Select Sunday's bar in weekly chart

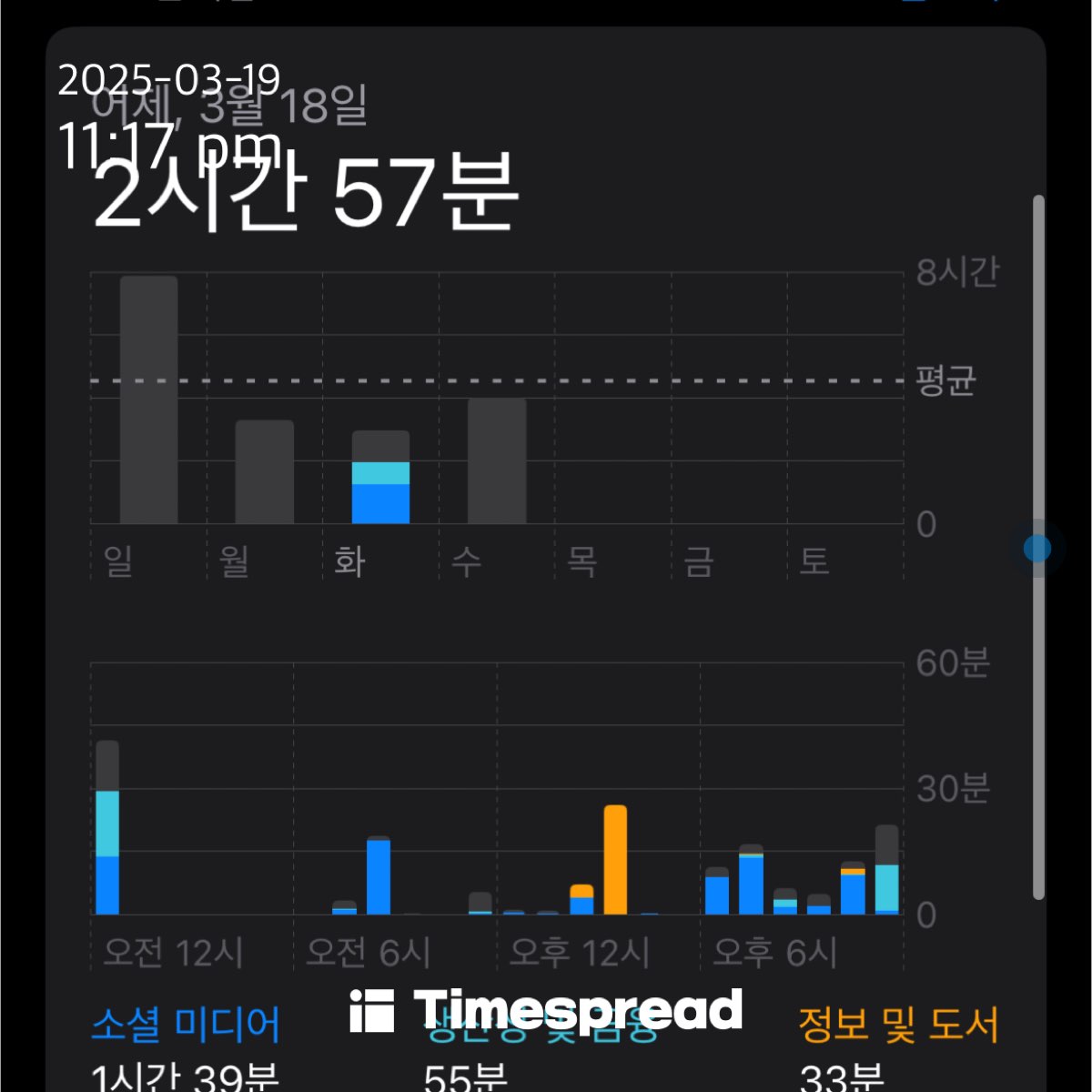[148, 400]
